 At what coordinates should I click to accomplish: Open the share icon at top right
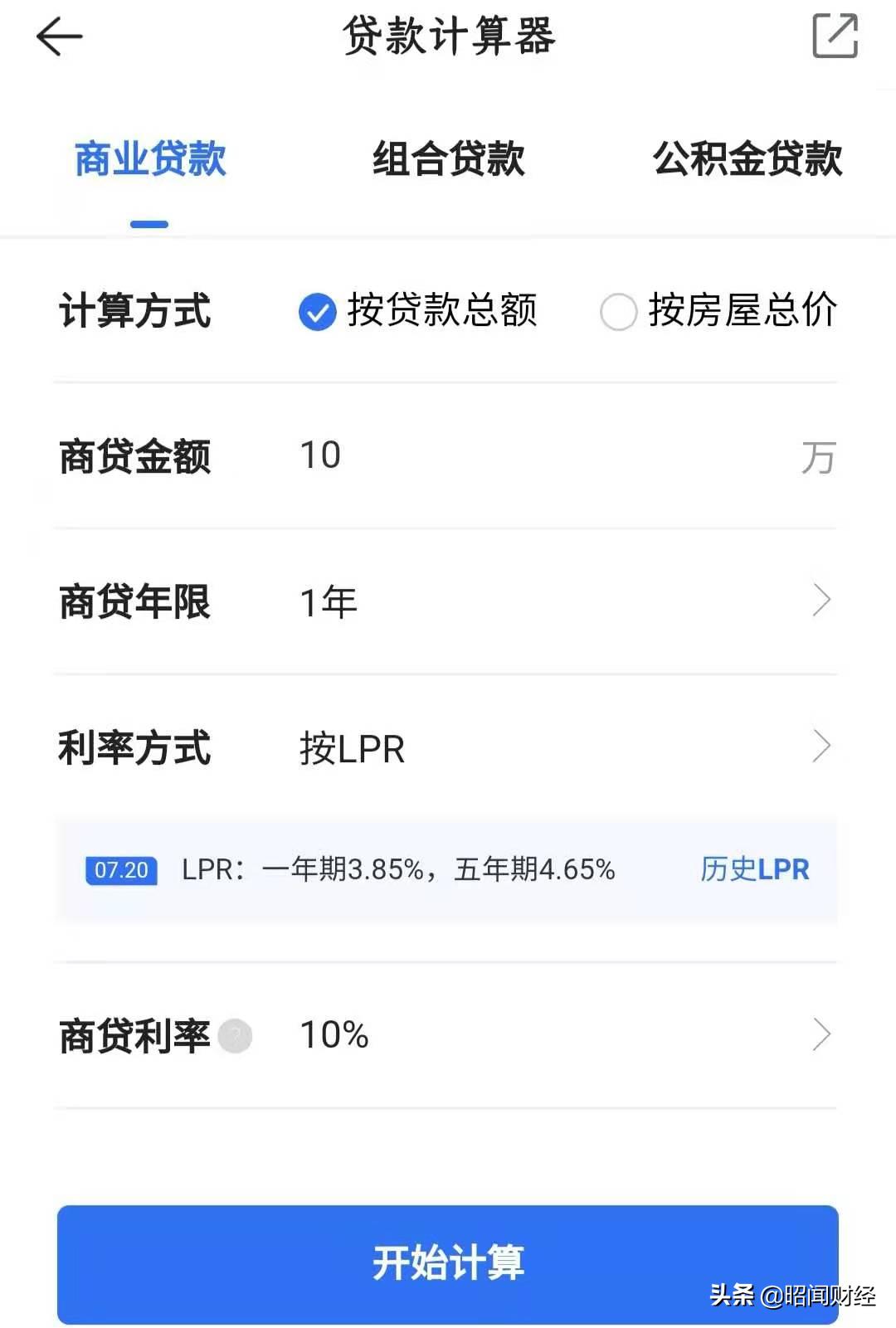pyautogui.click(x=835, y=36)
